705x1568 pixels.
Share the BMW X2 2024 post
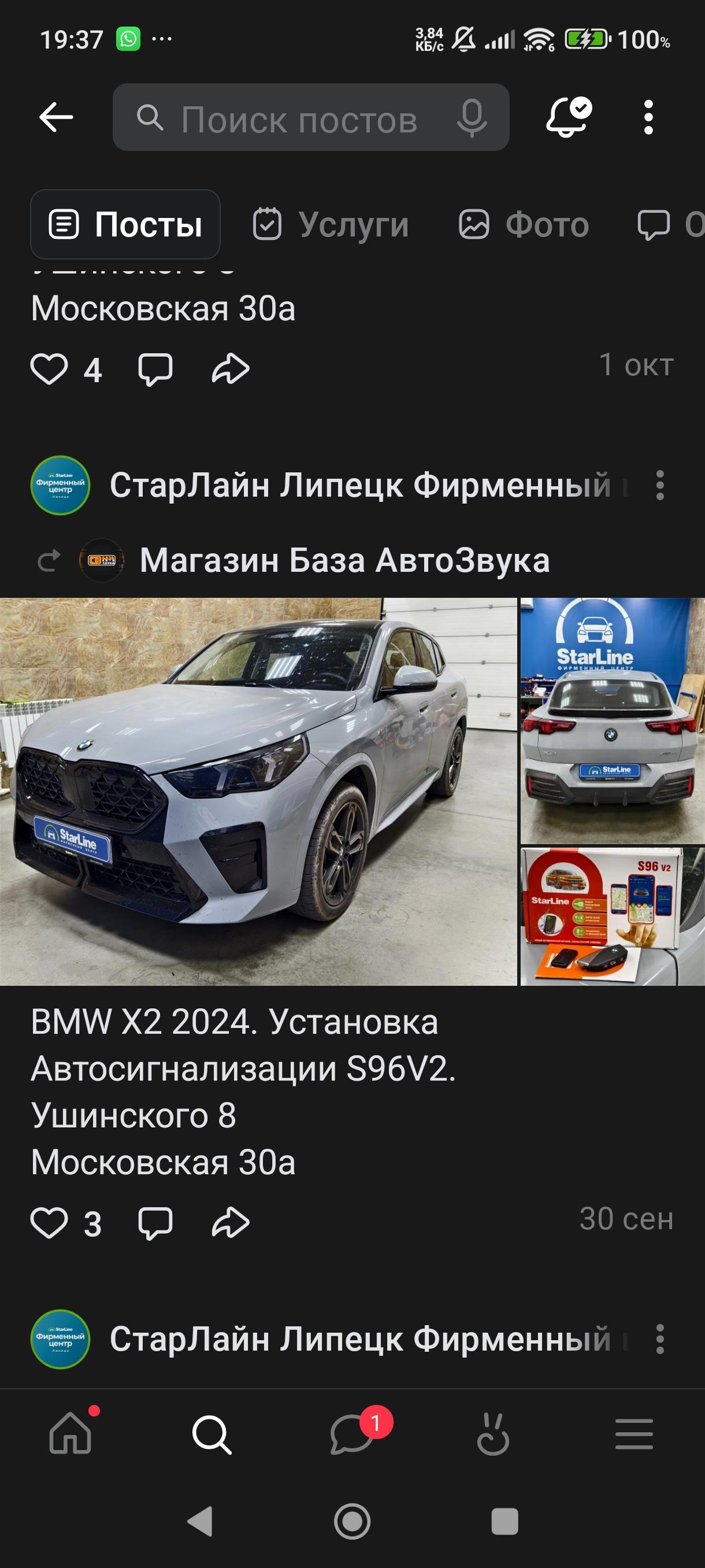(231, 1223)
